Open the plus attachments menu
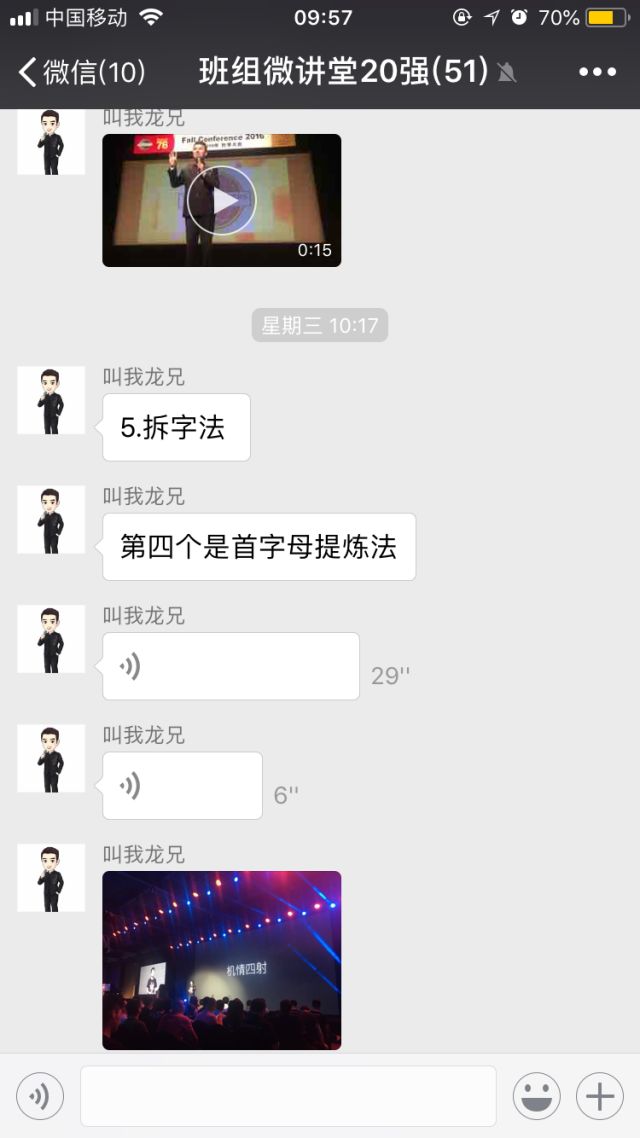Screen dimensions: 640x1138 pos(600,1097)
